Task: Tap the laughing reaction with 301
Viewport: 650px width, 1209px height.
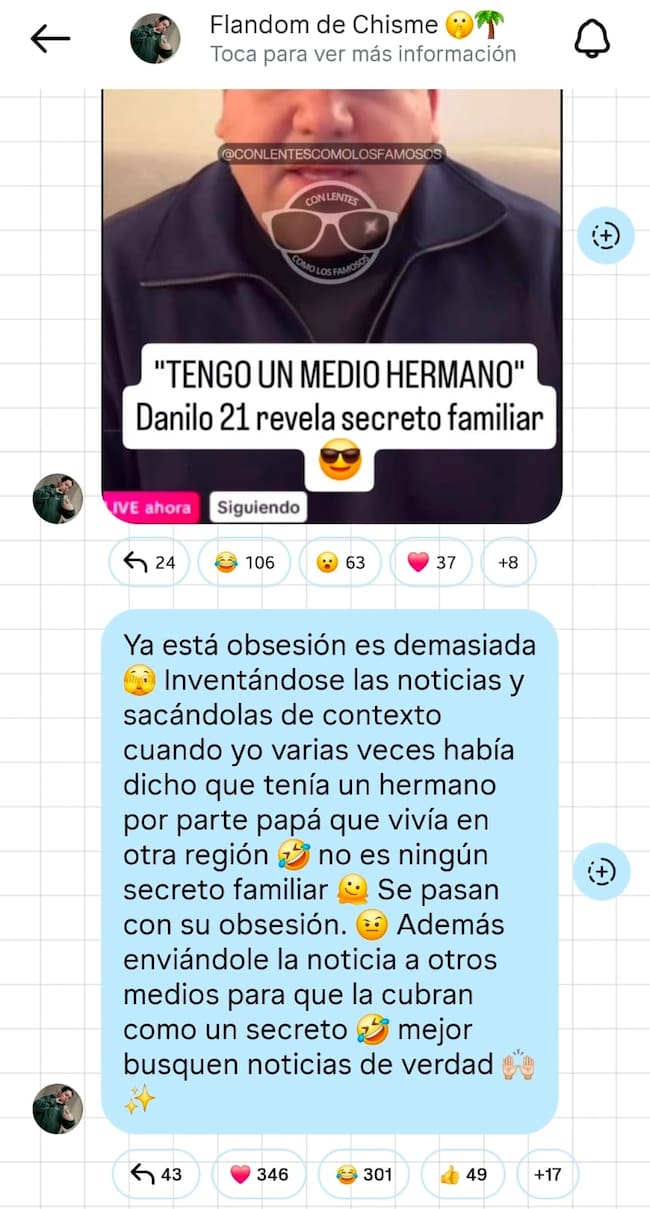Action: coord(364,1174)
